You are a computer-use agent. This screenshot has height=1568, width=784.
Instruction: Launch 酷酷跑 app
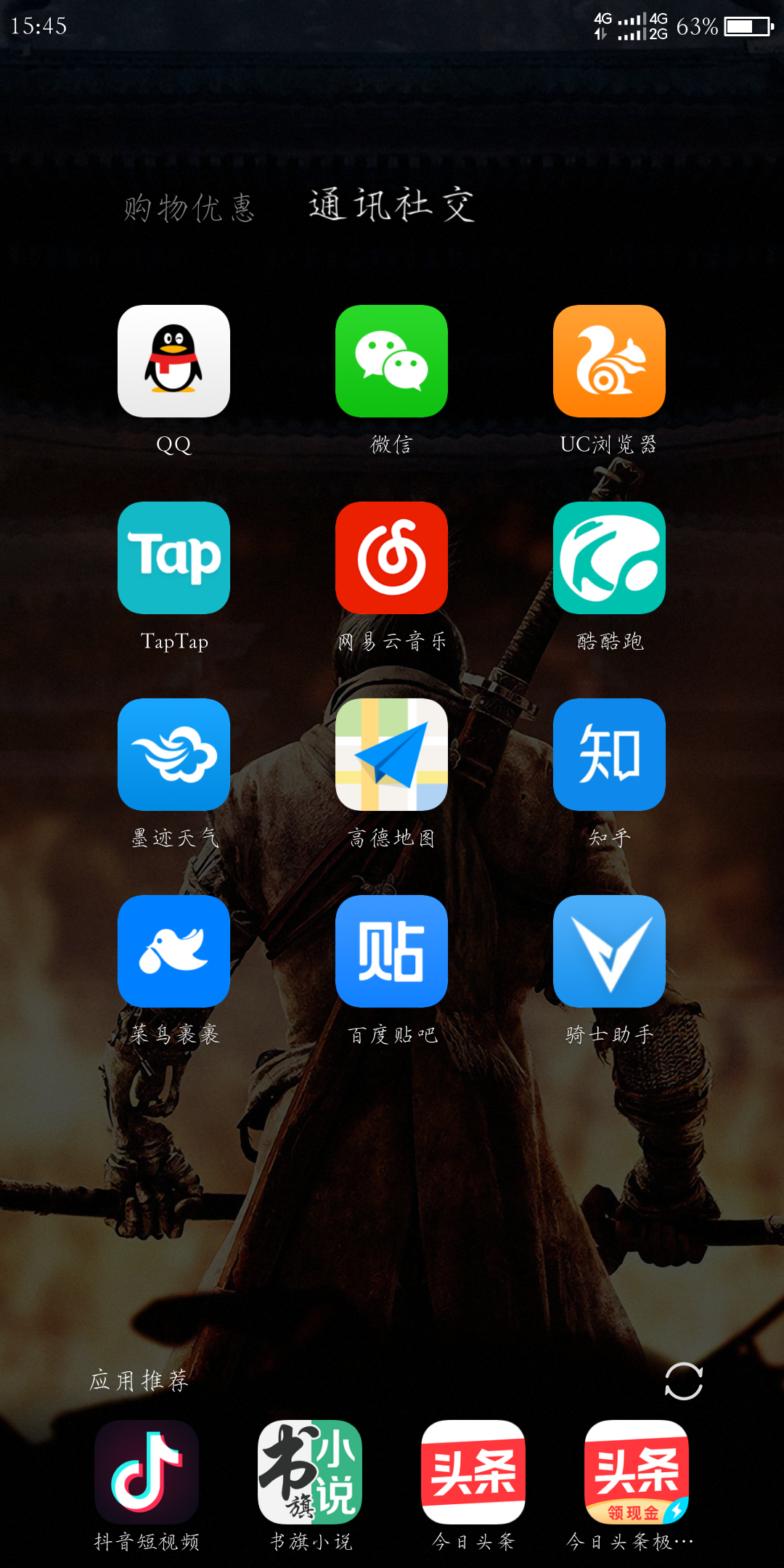point(609,558)
